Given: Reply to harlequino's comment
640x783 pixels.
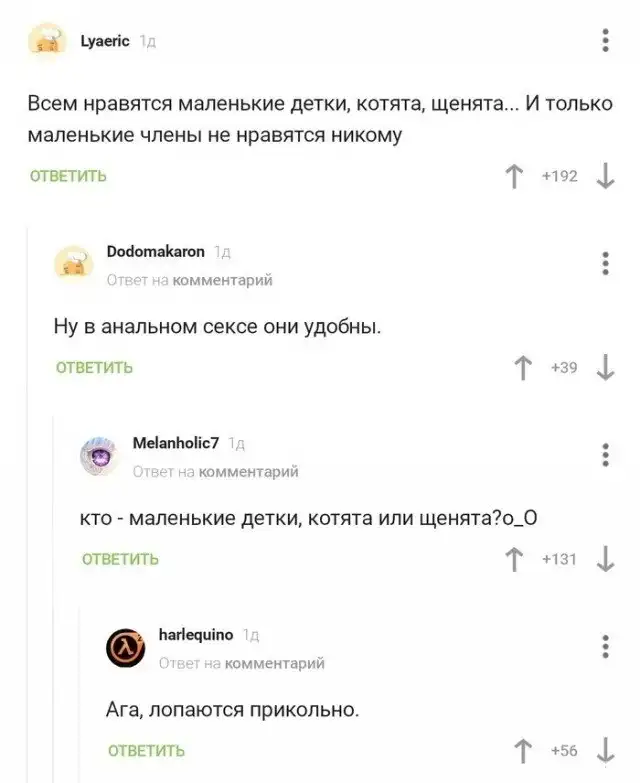Looking at the screenshot, I should coord(146,750).
